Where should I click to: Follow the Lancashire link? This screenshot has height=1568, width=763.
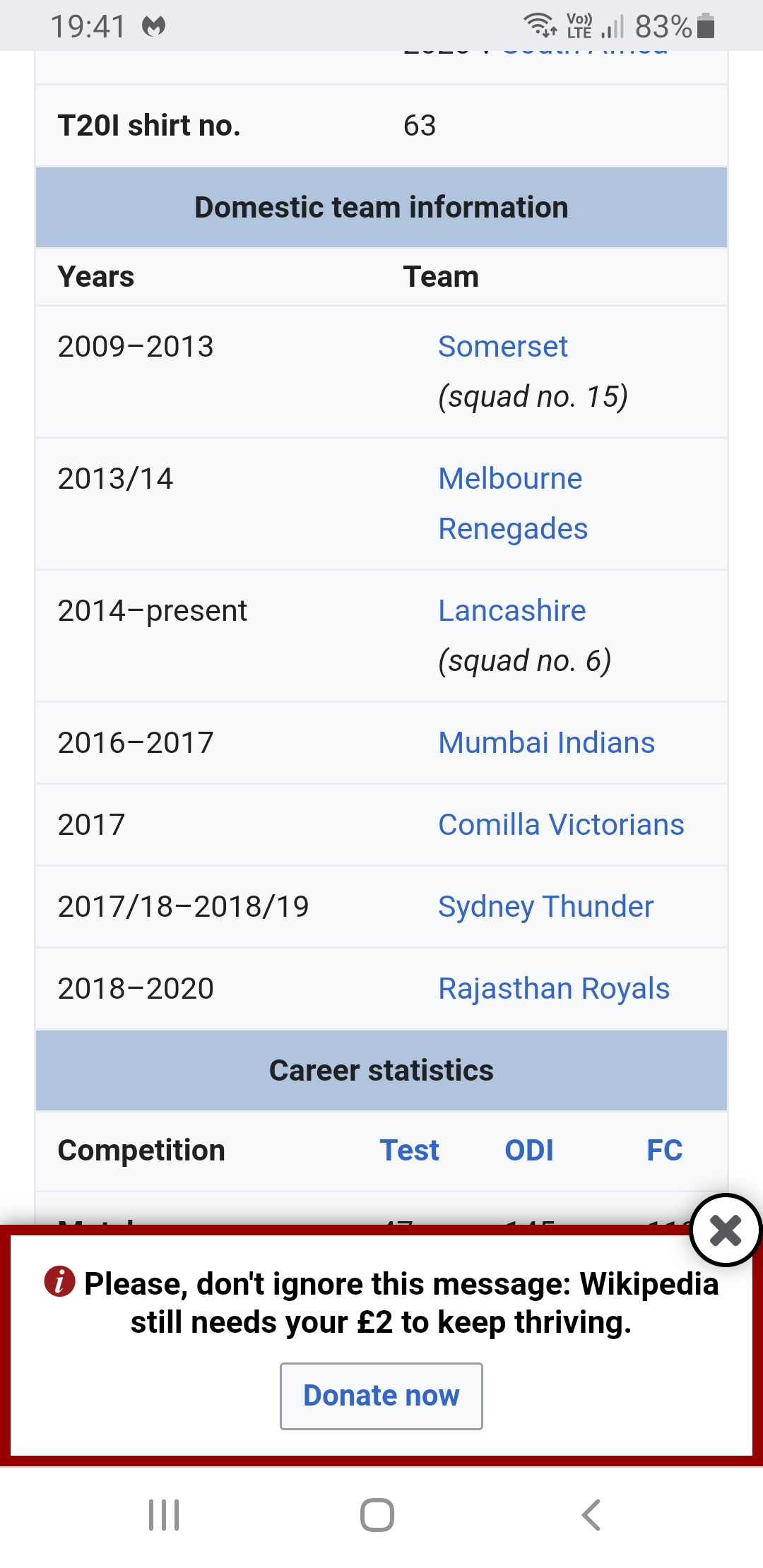pos(511,611)
